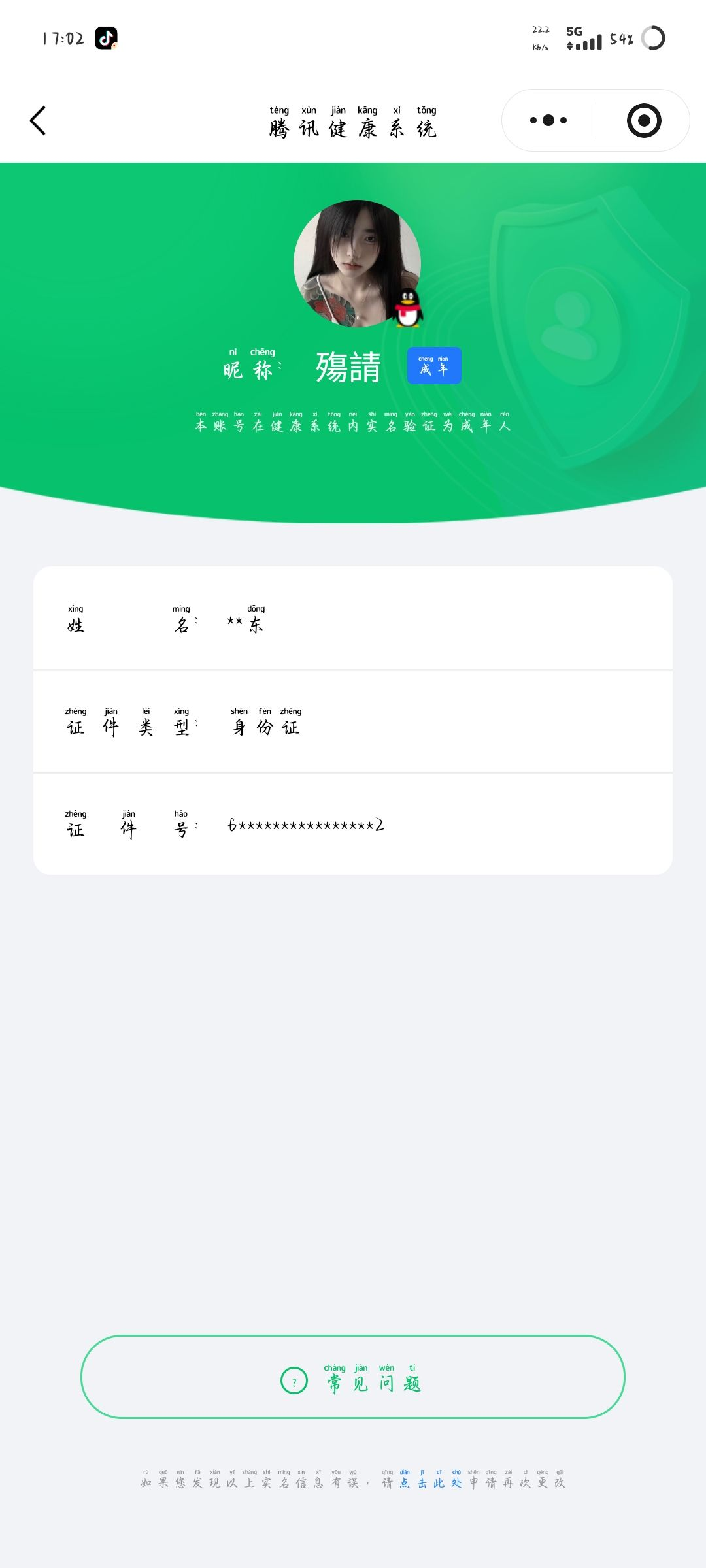The image size is (706, 1568).
Task: Close the mini program with the circle button
Action: click(x=644, y=121)
